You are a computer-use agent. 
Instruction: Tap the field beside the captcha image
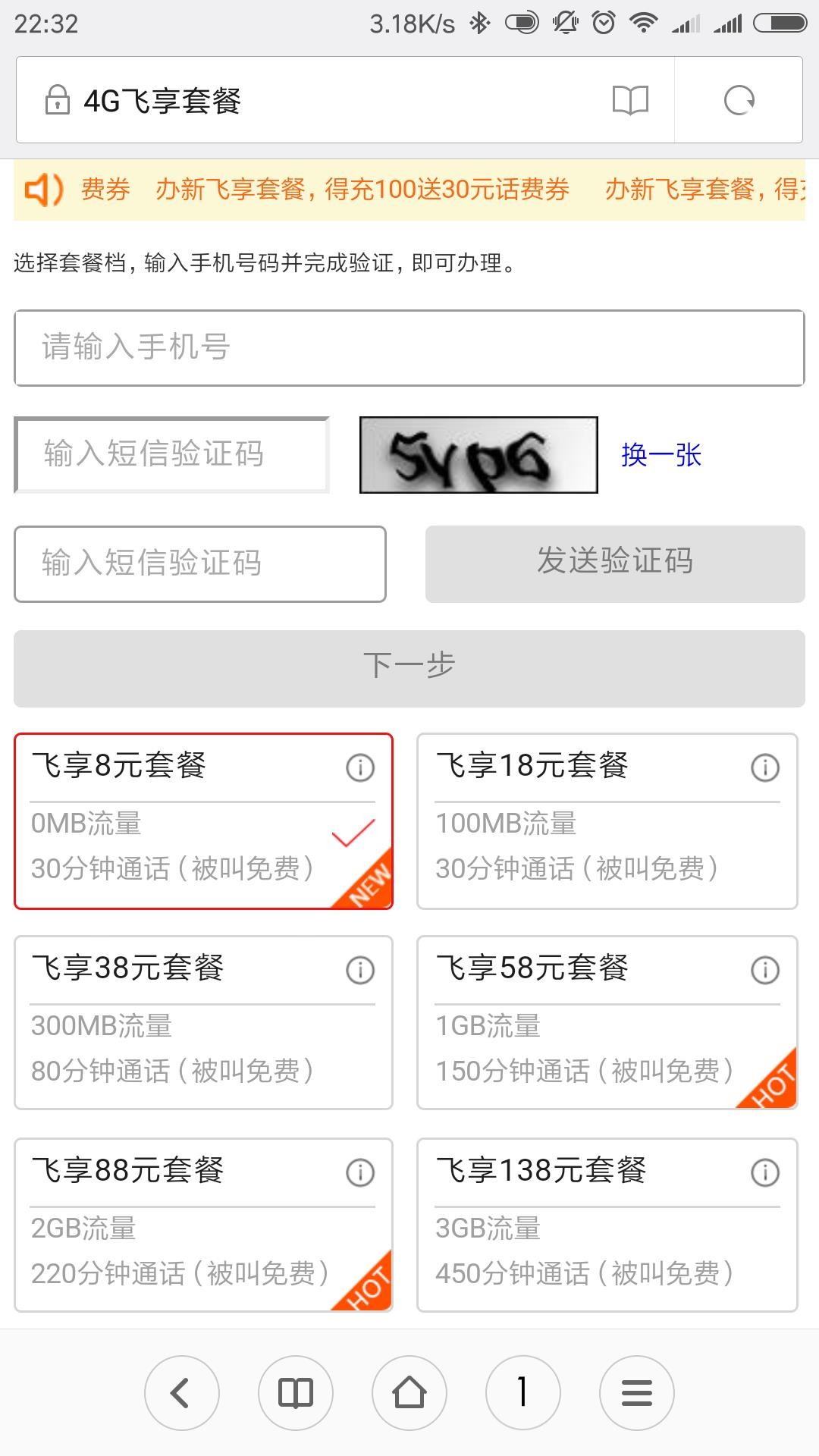coord(172,454)
